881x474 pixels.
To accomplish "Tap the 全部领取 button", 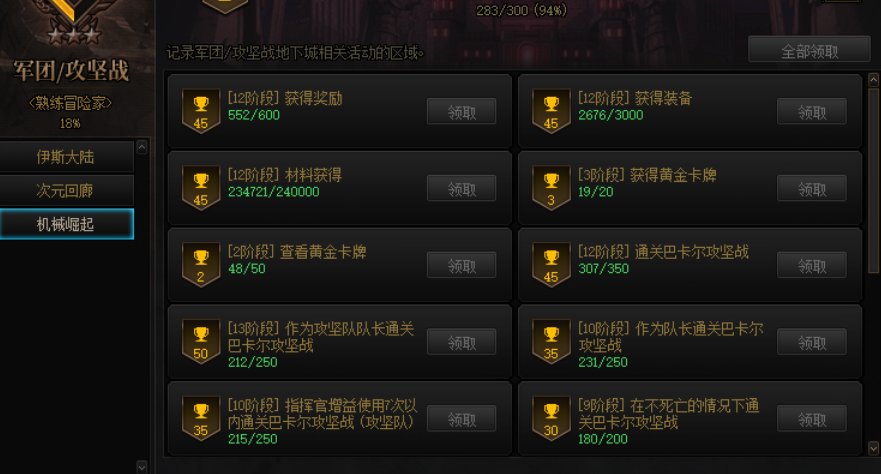I will coord(809,50).
